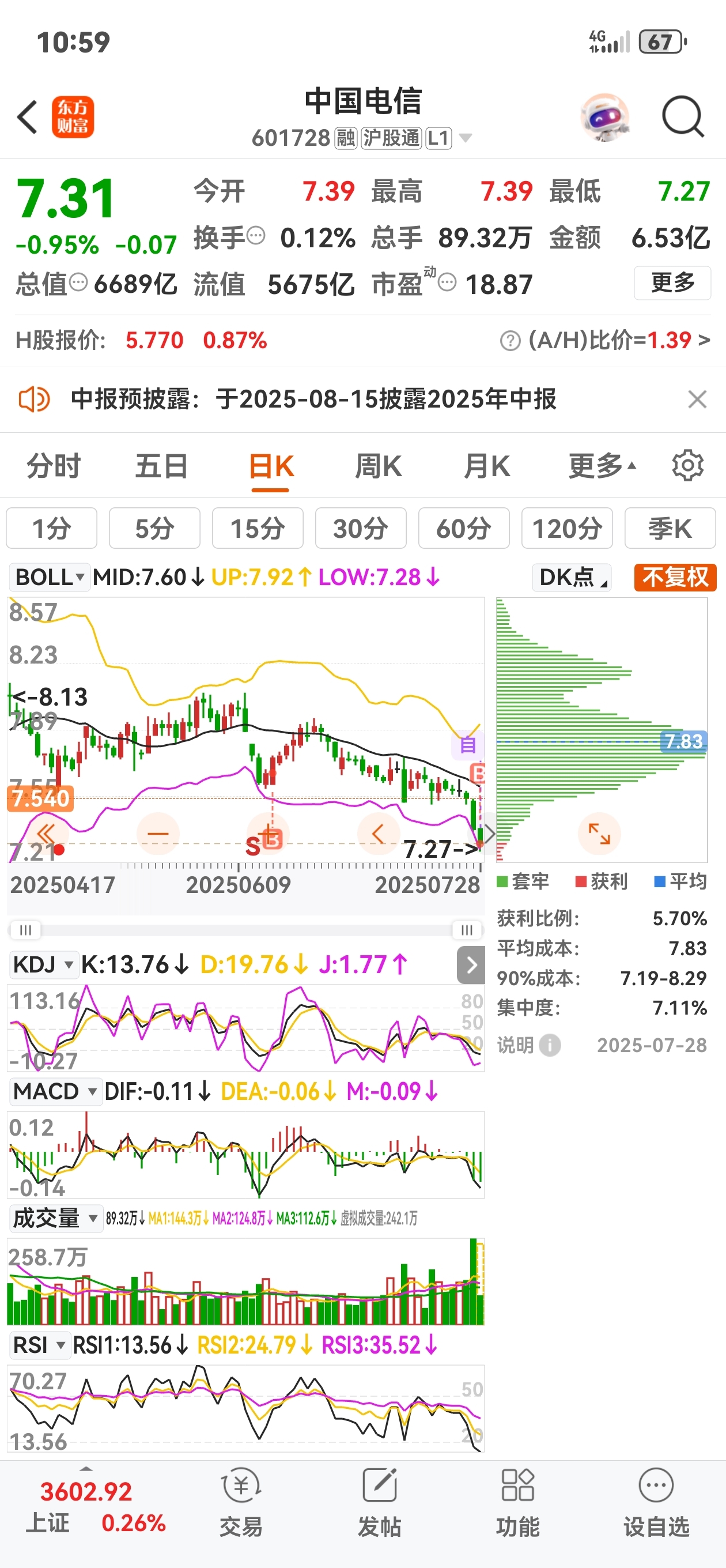
Task: Expand the chip distribution panel fullscreen
Action: pyautogui.click(x=599, y=834)
